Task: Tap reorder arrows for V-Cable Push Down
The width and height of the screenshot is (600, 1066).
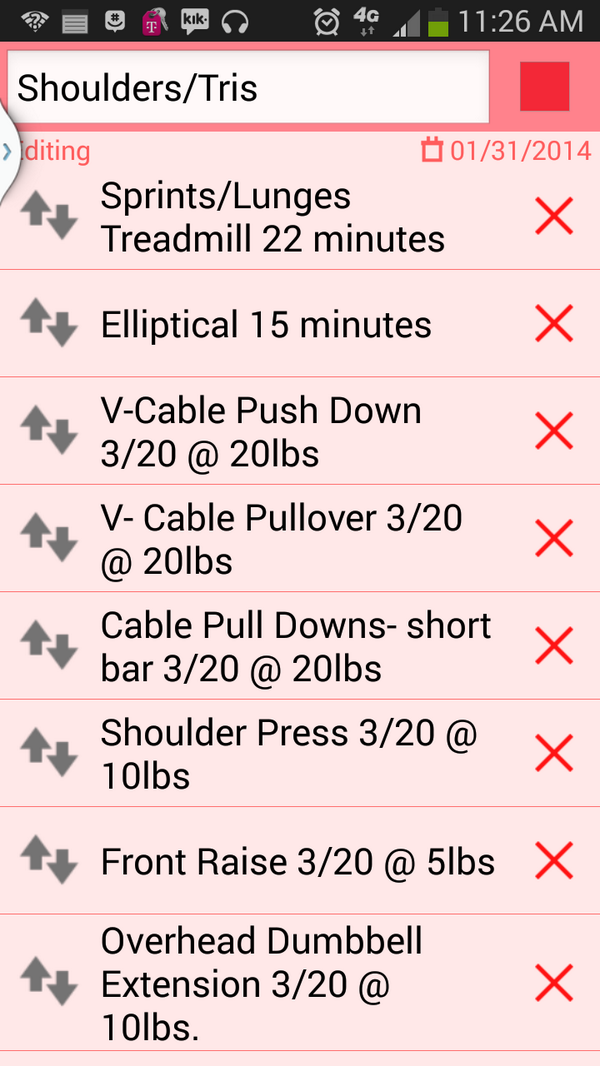Action: [x=49, y=432]
